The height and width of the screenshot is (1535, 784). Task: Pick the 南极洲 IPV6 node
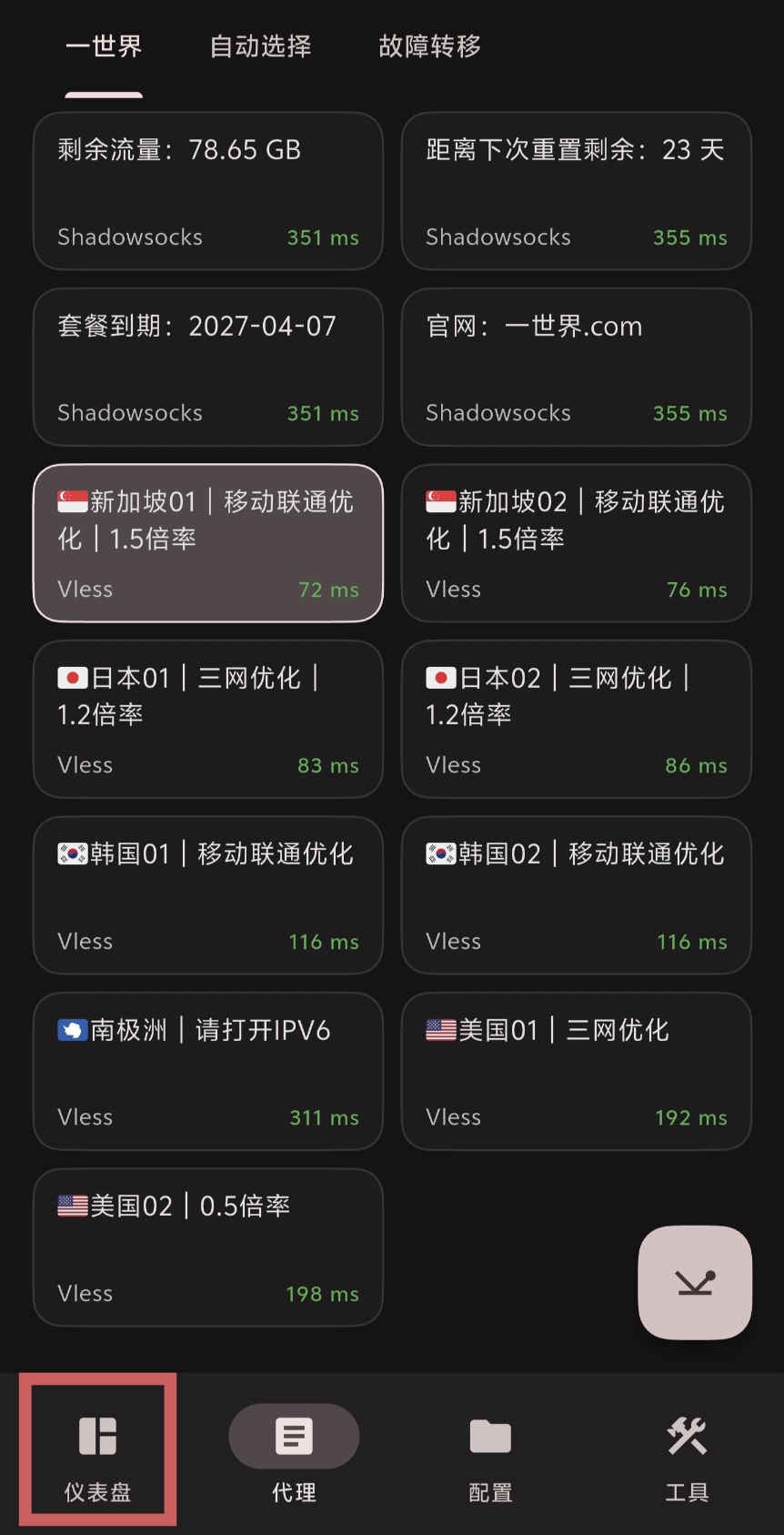pos(207,1071)
